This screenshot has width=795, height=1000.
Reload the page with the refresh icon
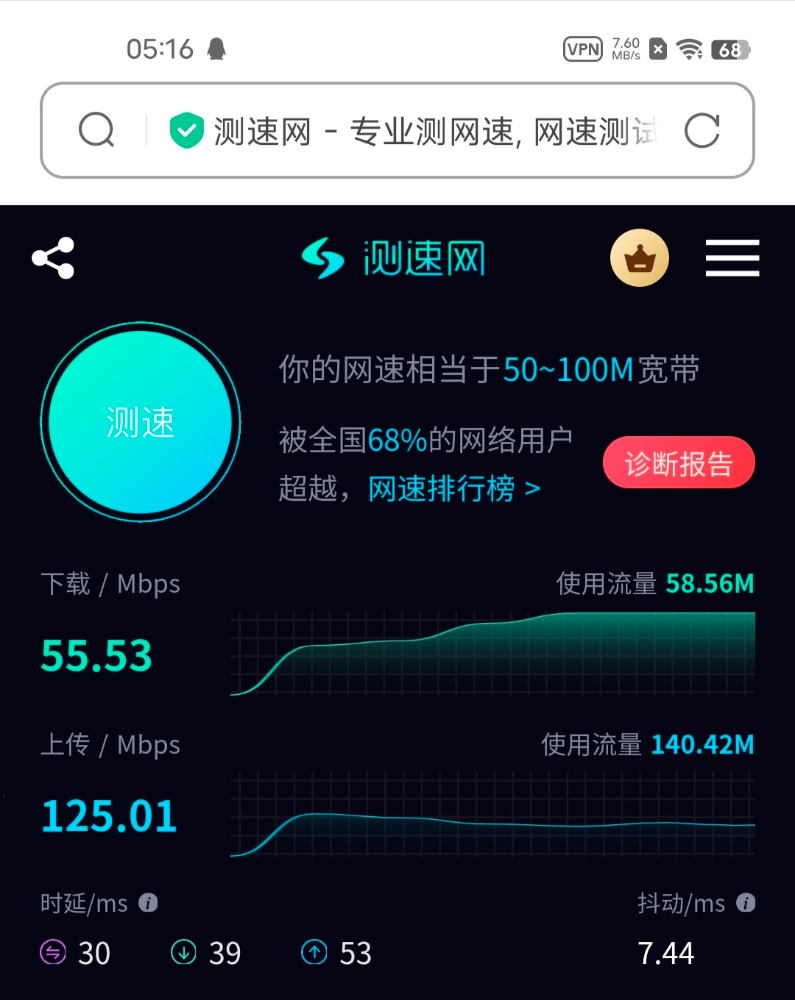(701, 130)
